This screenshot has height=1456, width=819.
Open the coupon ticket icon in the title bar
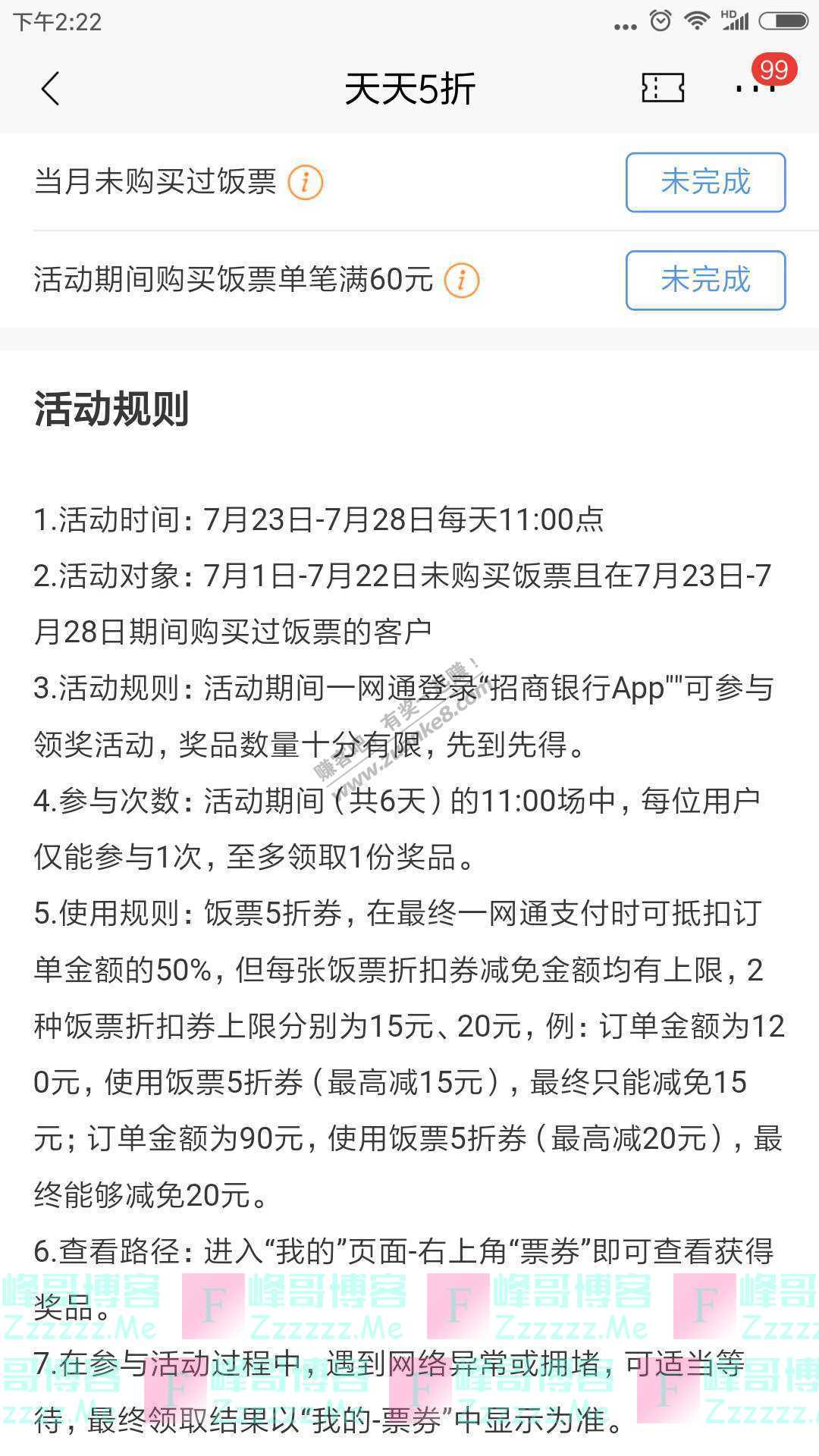661,87
